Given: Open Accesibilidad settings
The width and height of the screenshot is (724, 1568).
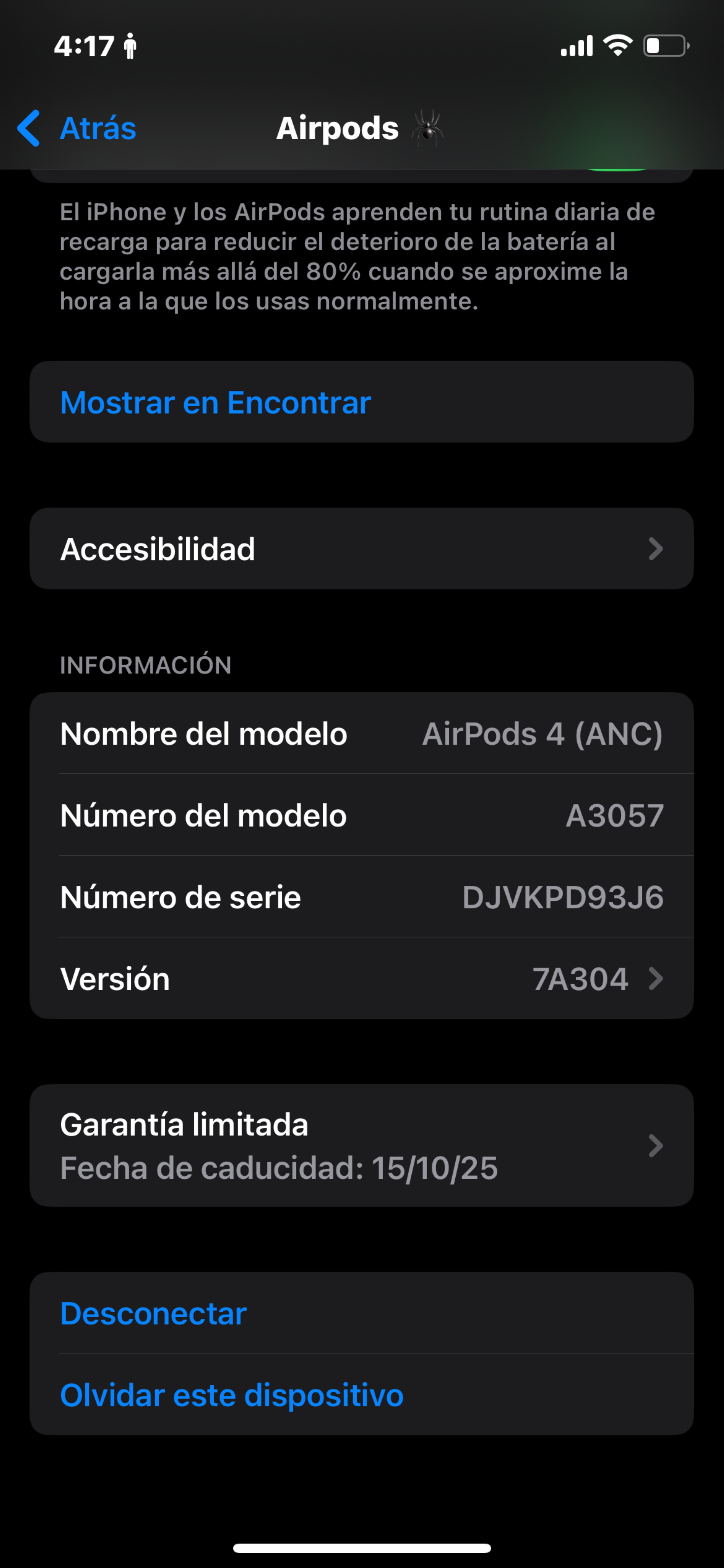Looking at the screenshot, I should (x=361, y=549).
